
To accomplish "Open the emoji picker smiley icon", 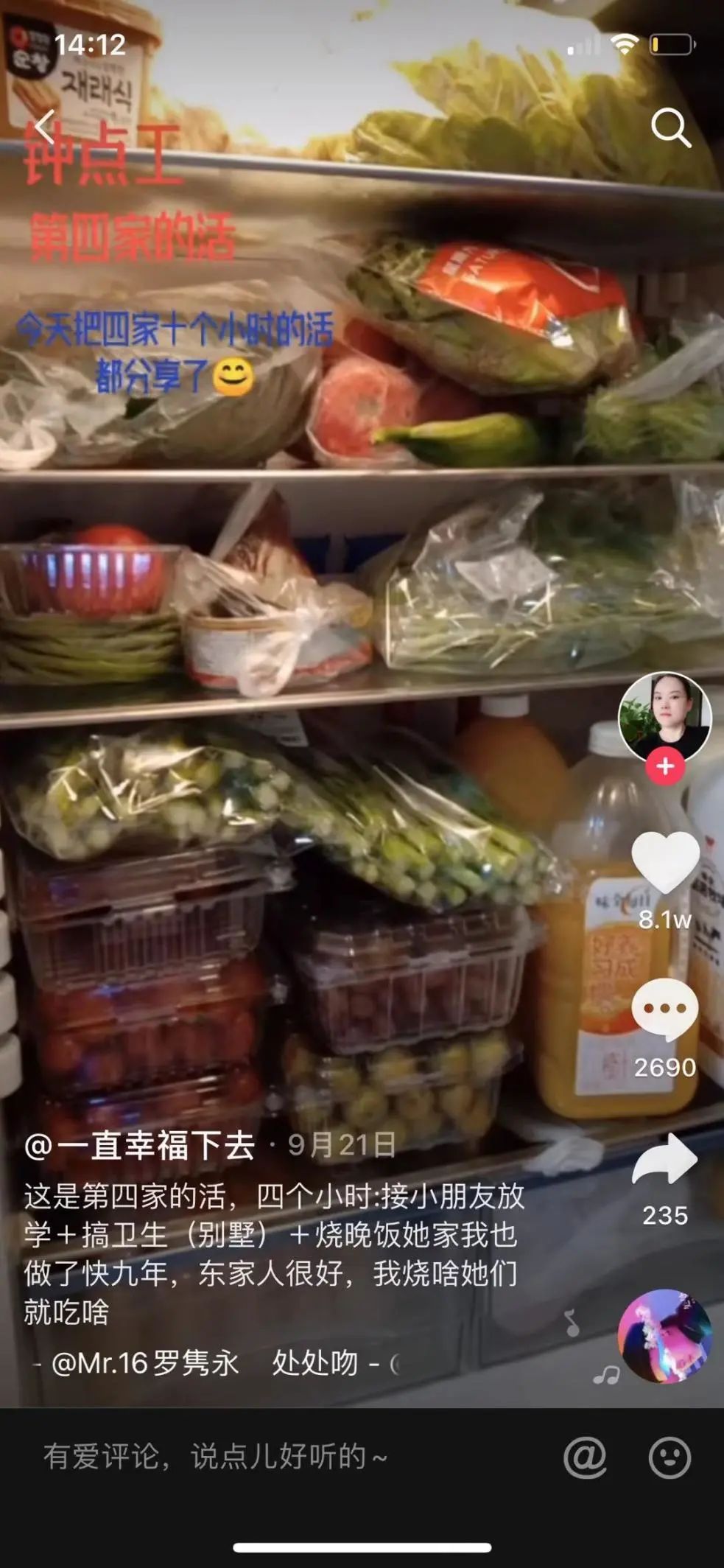I will (x=669, y=1457).
